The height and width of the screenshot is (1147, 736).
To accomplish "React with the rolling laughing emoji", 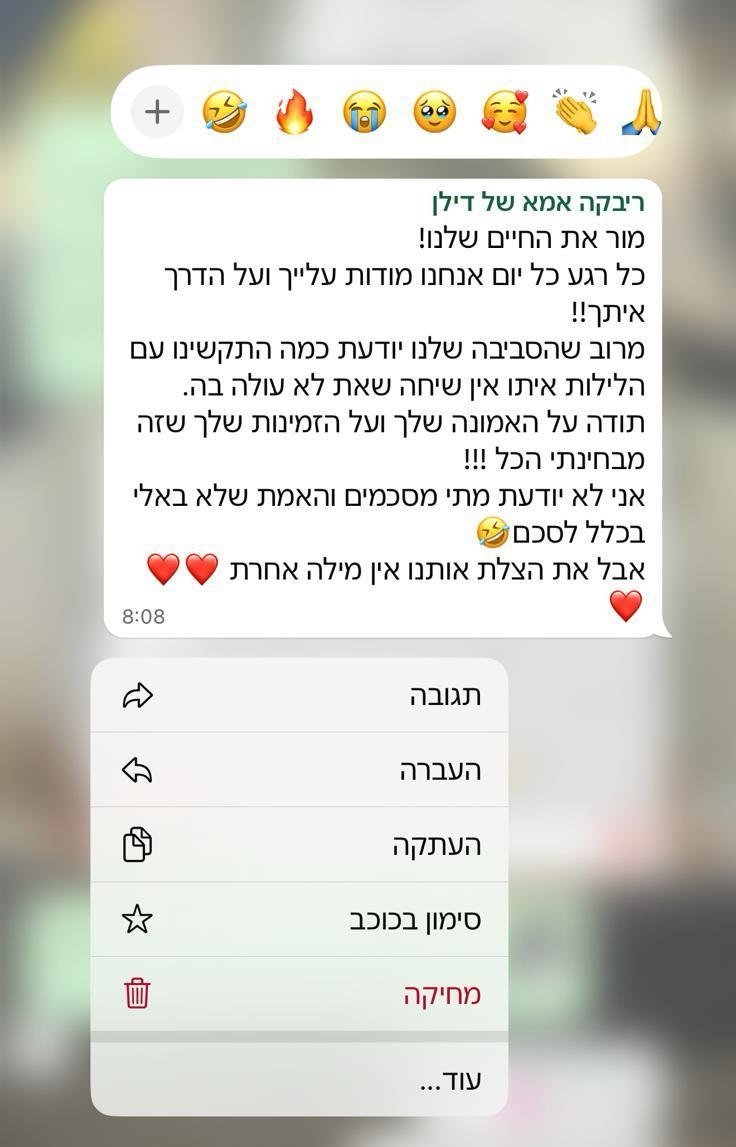I will [224, 111].
